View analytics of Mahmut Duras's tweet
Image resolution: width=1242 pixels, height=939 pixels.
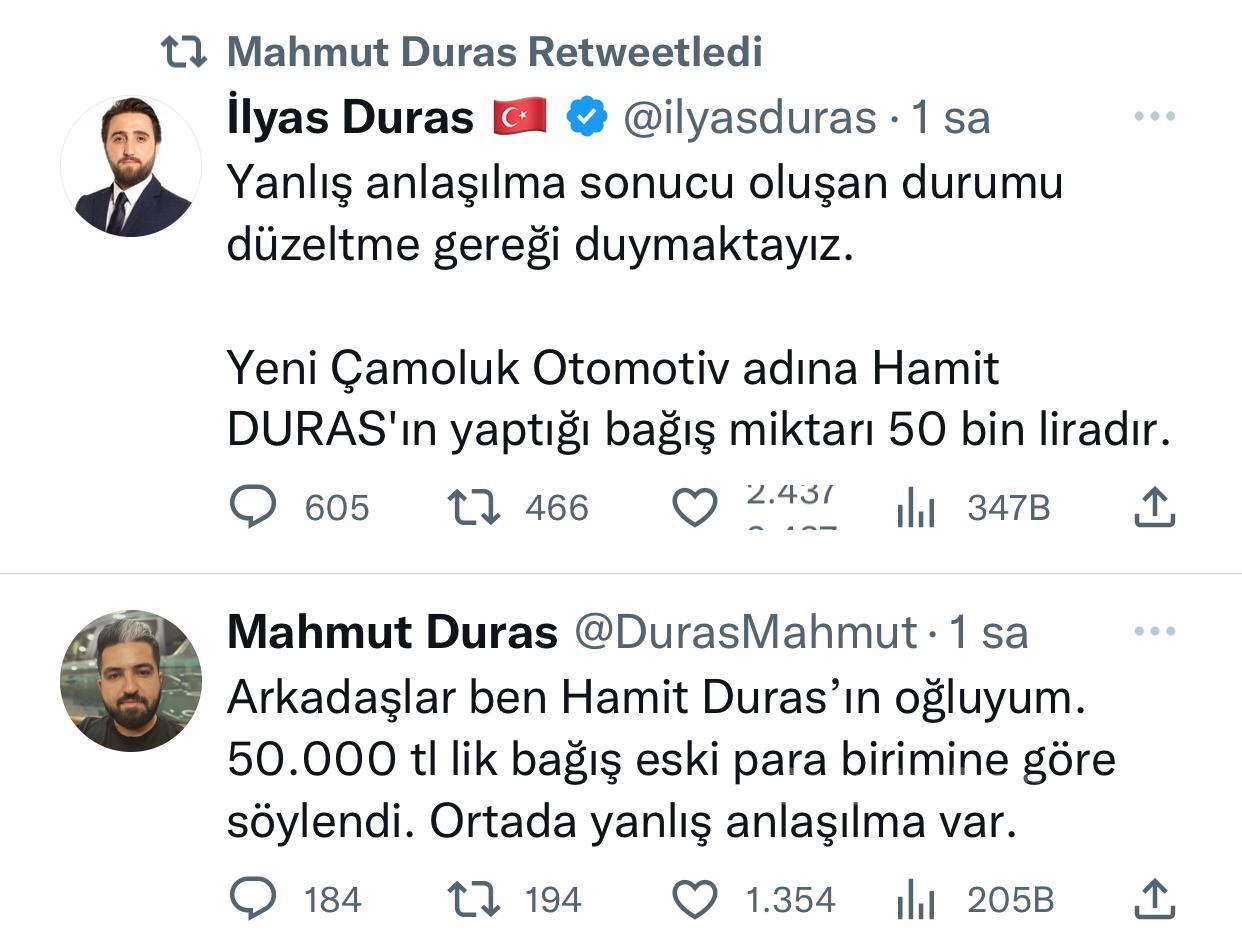(x=916, y=900)
